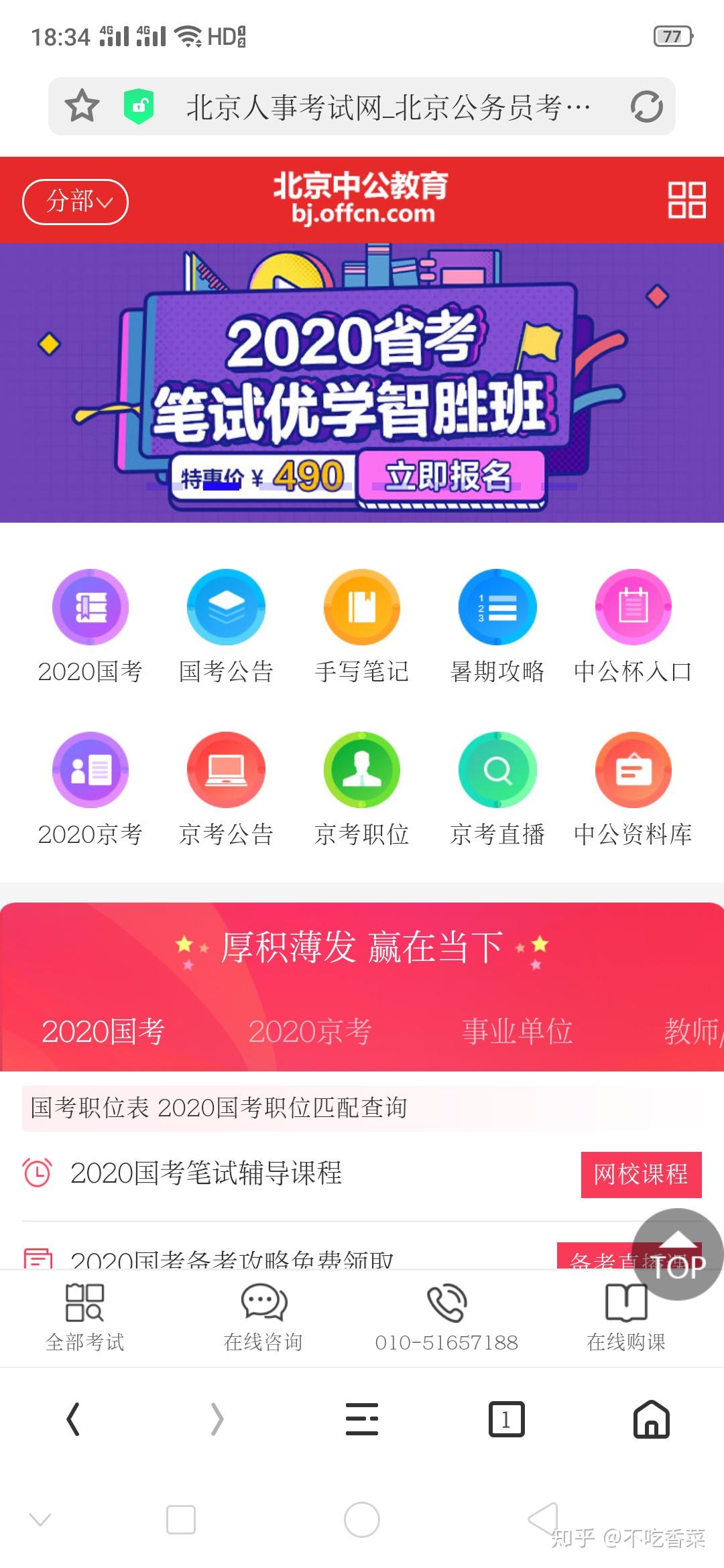Tap the 网校课程 button
The height and width of the screenshot is (1568, 724).
(640, 1174)
